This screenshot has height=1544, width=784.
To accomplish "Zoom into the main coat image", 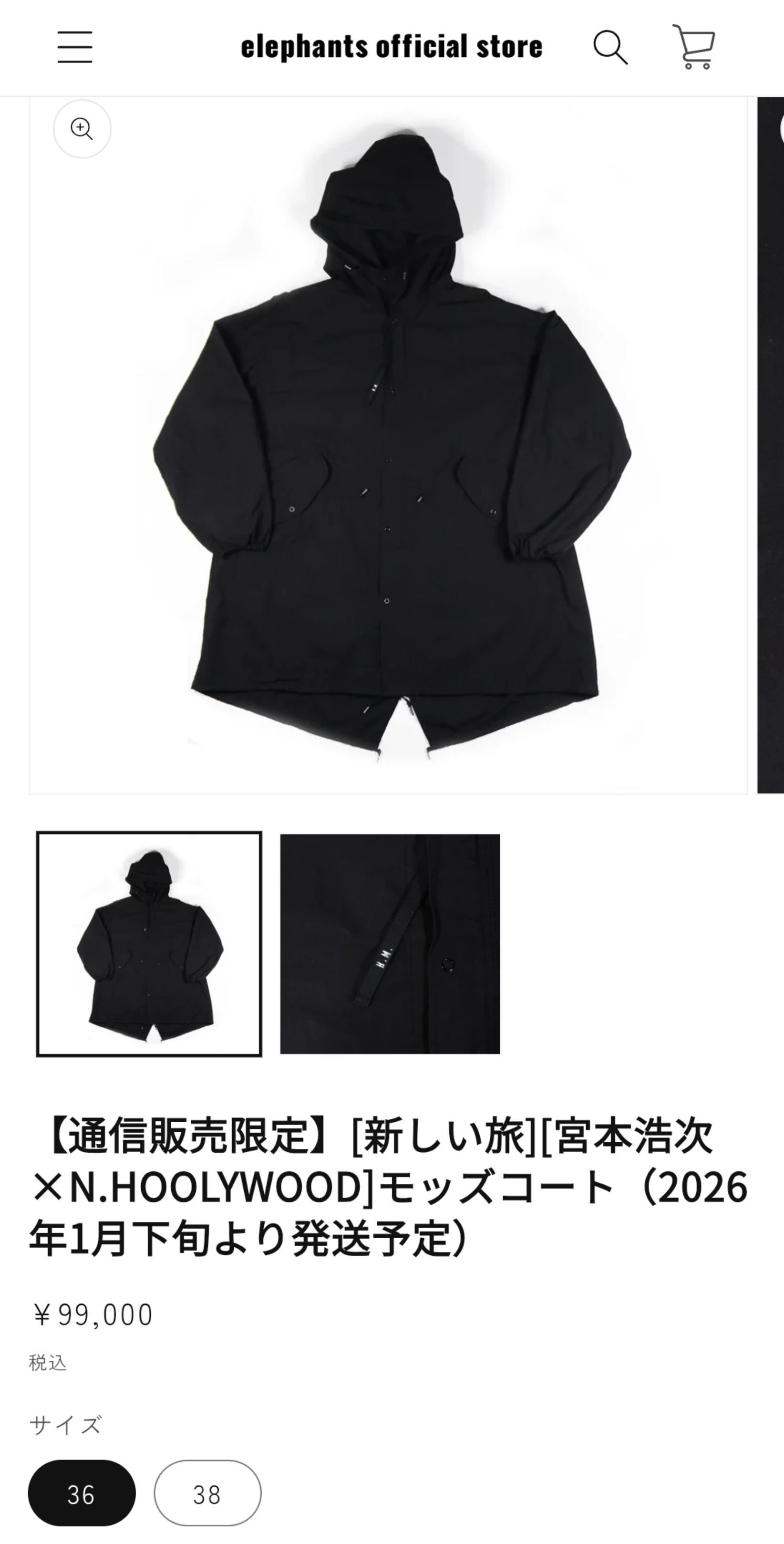I will 82,129.
